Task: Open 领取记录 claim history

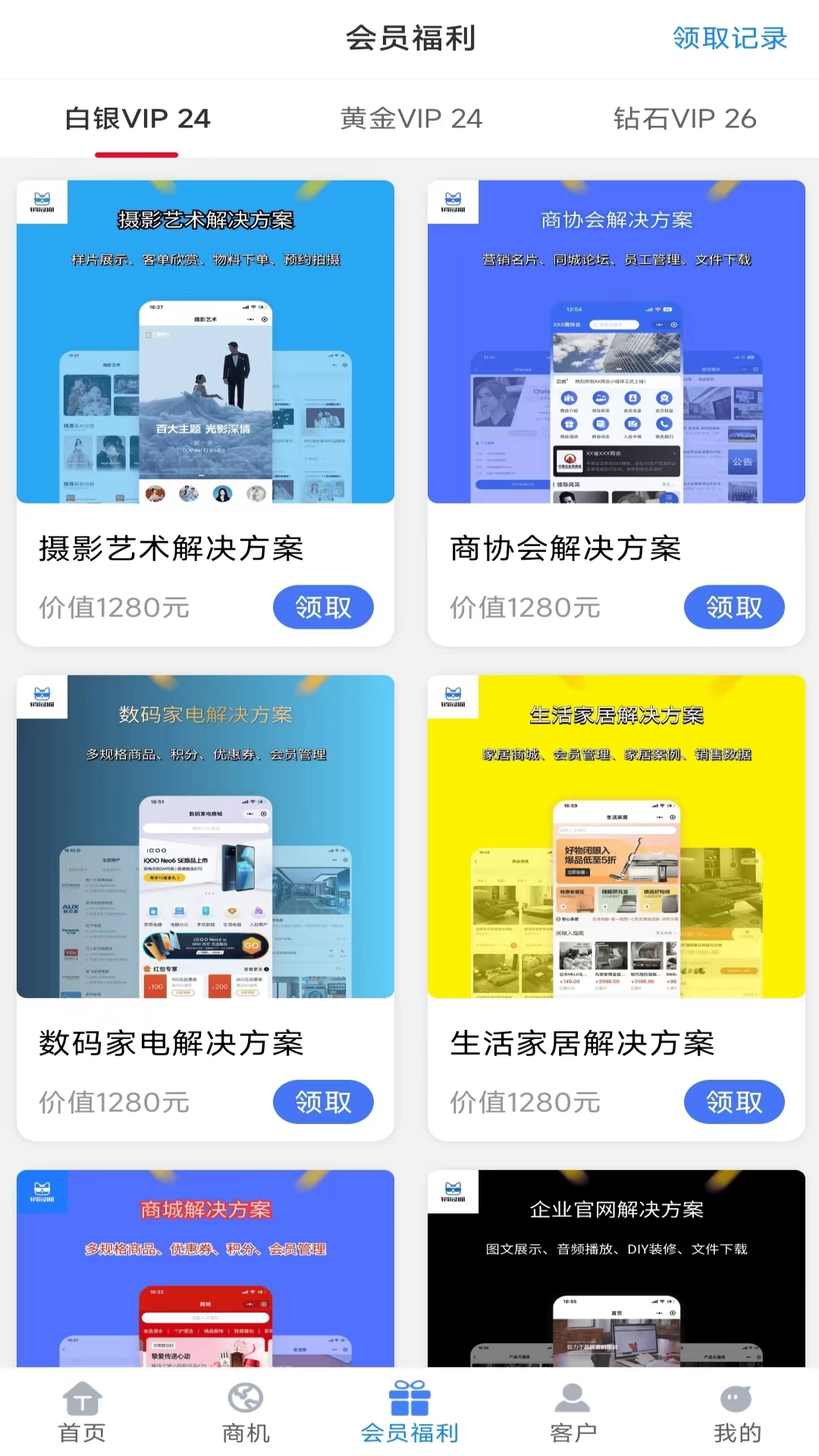Action: [730, 38]
